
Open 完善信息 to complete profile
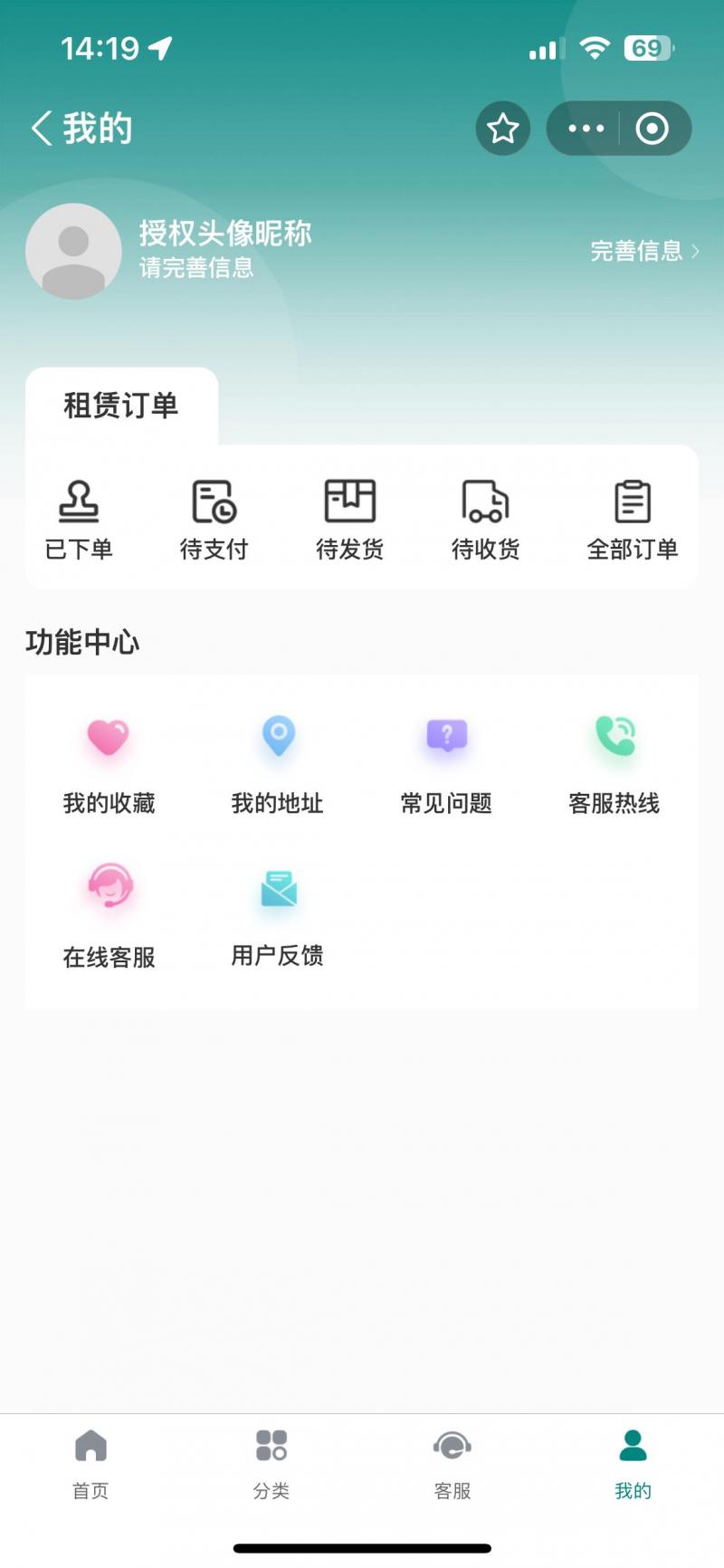point(643,251)
